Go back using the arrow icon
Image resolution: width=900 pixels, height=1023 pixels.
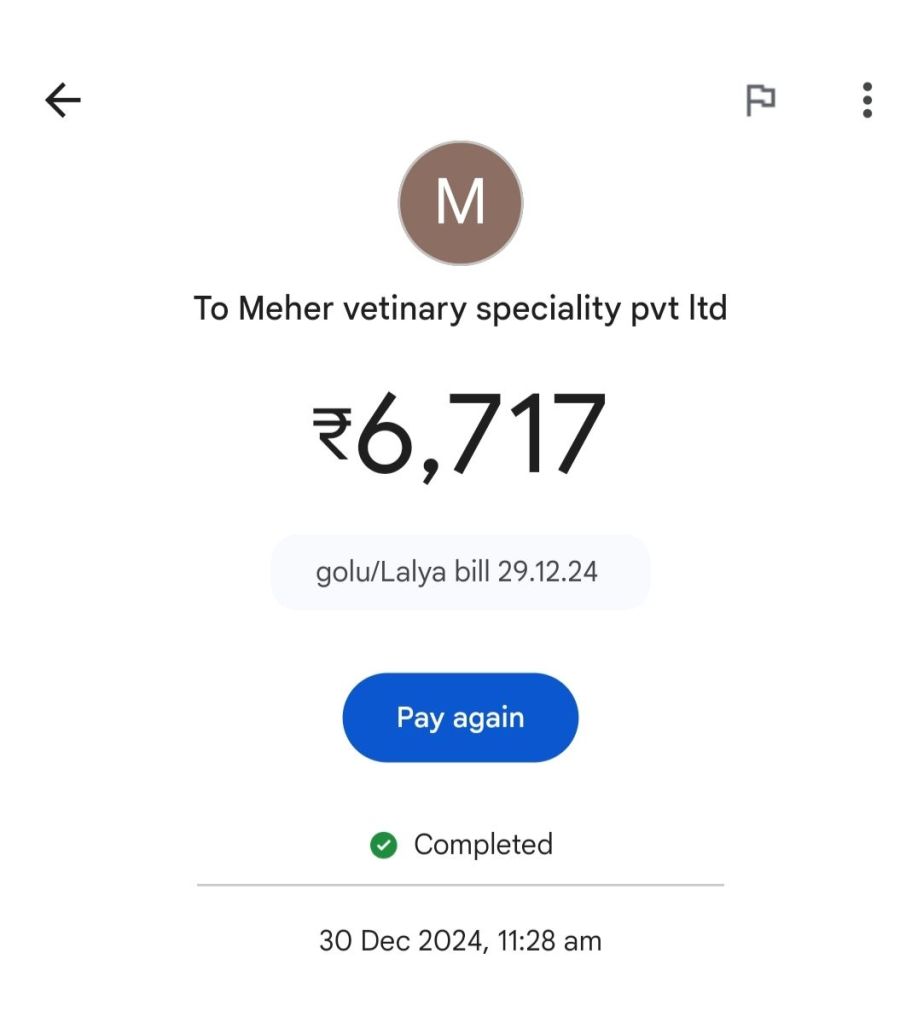(x=63, y=100)
